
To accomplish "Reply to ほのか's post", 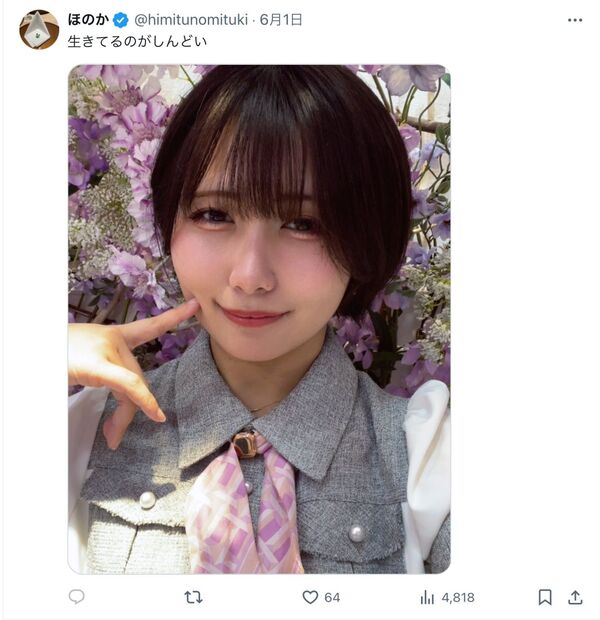I will tap(77, 597).
